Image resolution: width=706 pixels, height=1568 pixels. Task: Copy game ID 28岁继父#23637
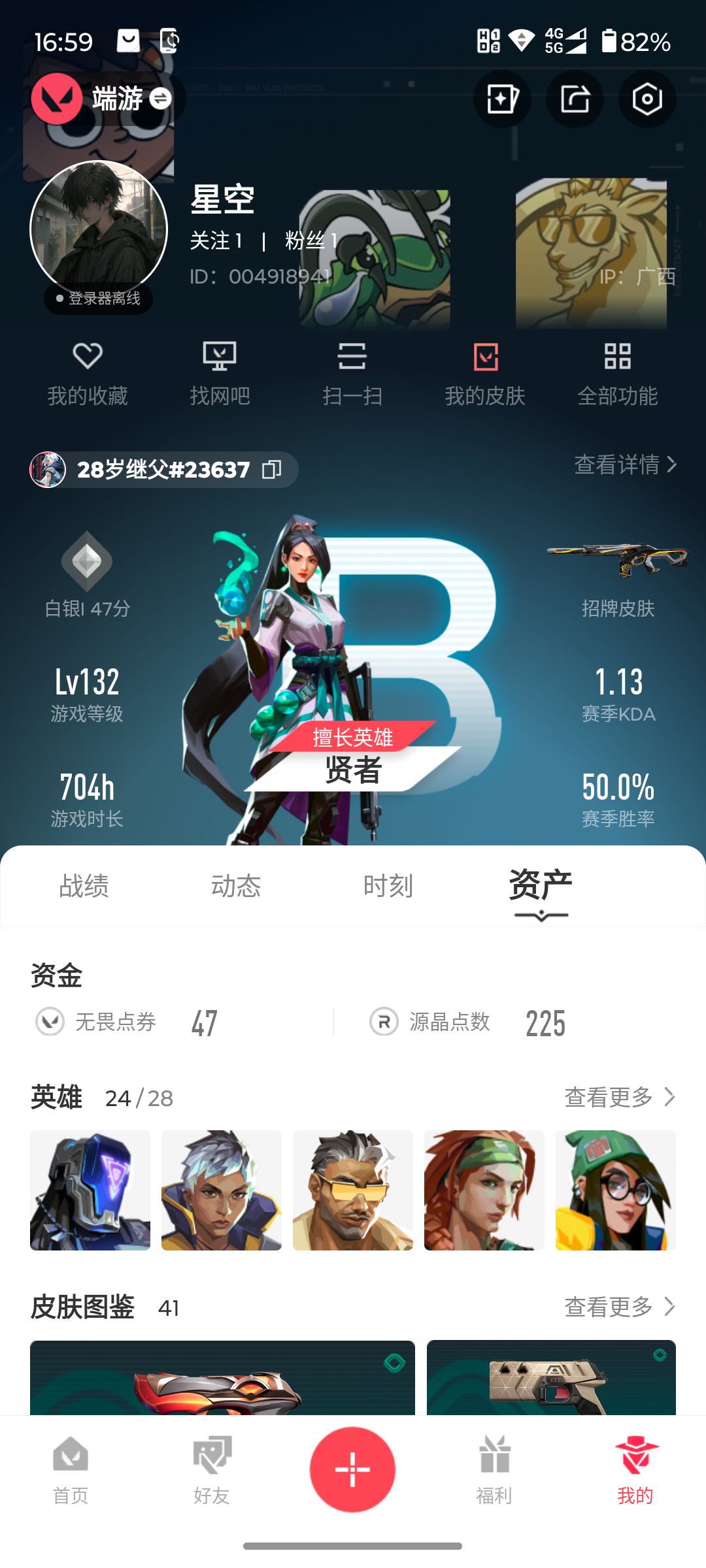(x=271, y=469)
